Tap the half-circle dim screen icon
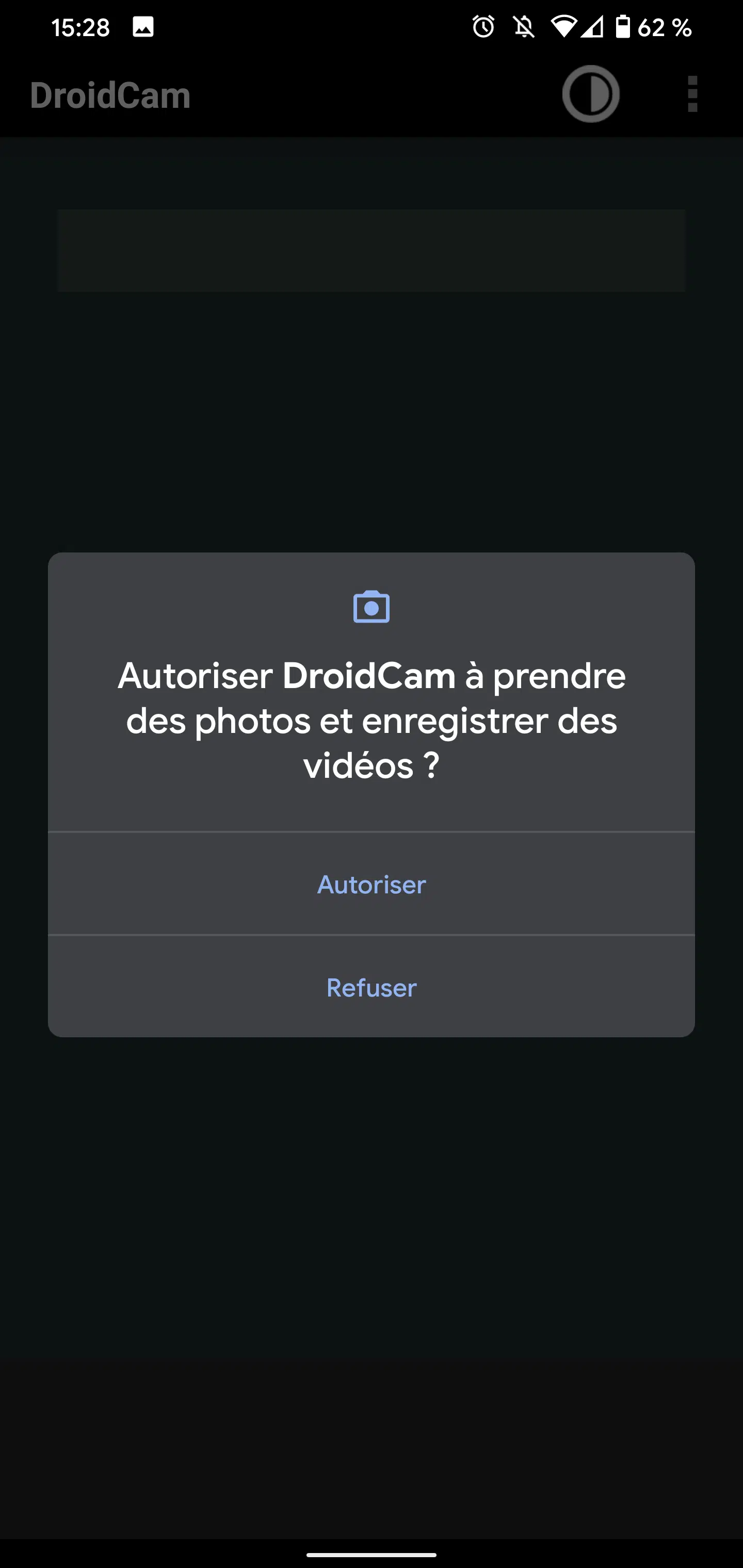The height and width of the screenshot is (1568, 743). [x=591, y=94]
